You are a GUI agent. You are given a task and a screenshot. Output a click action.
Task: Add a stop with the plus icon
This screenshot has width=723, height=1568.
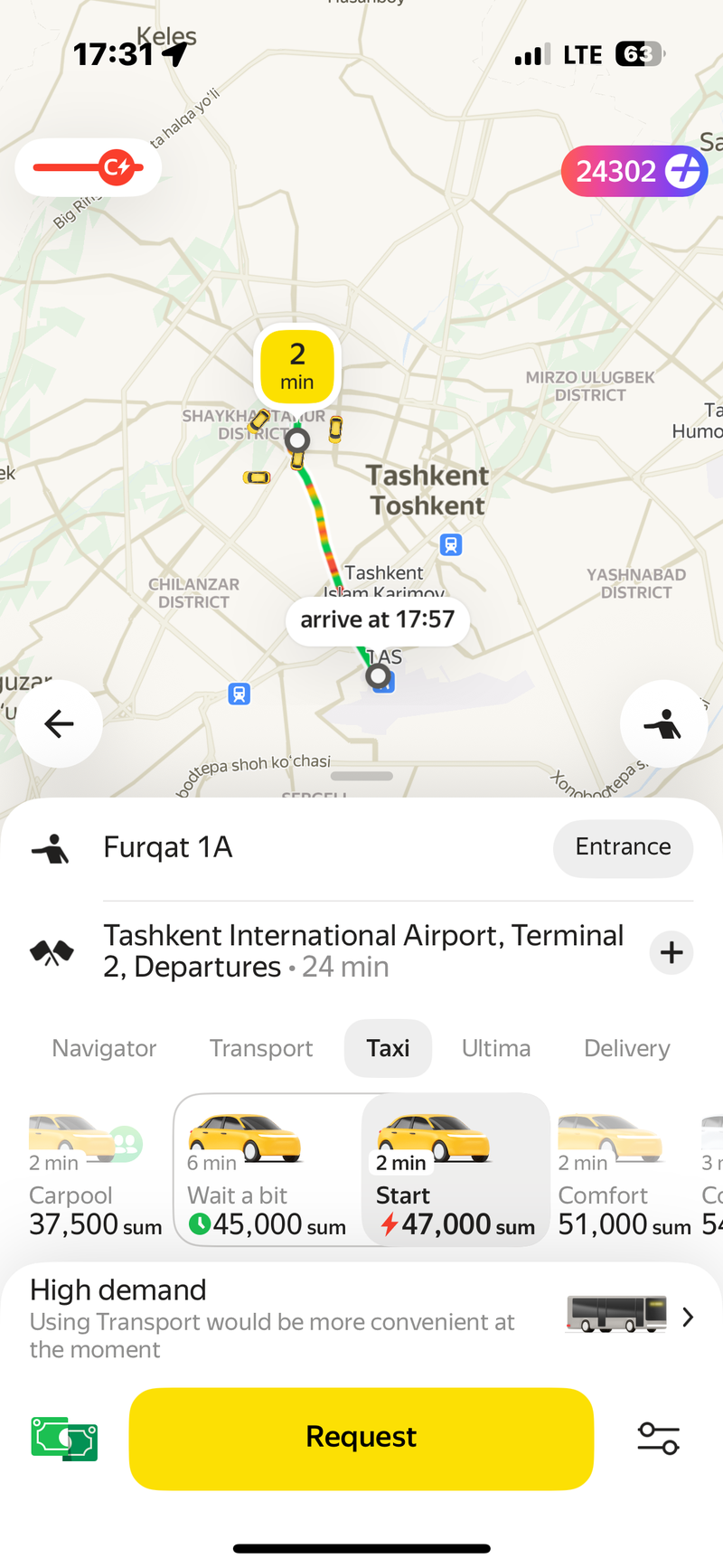tap(671, 952)
